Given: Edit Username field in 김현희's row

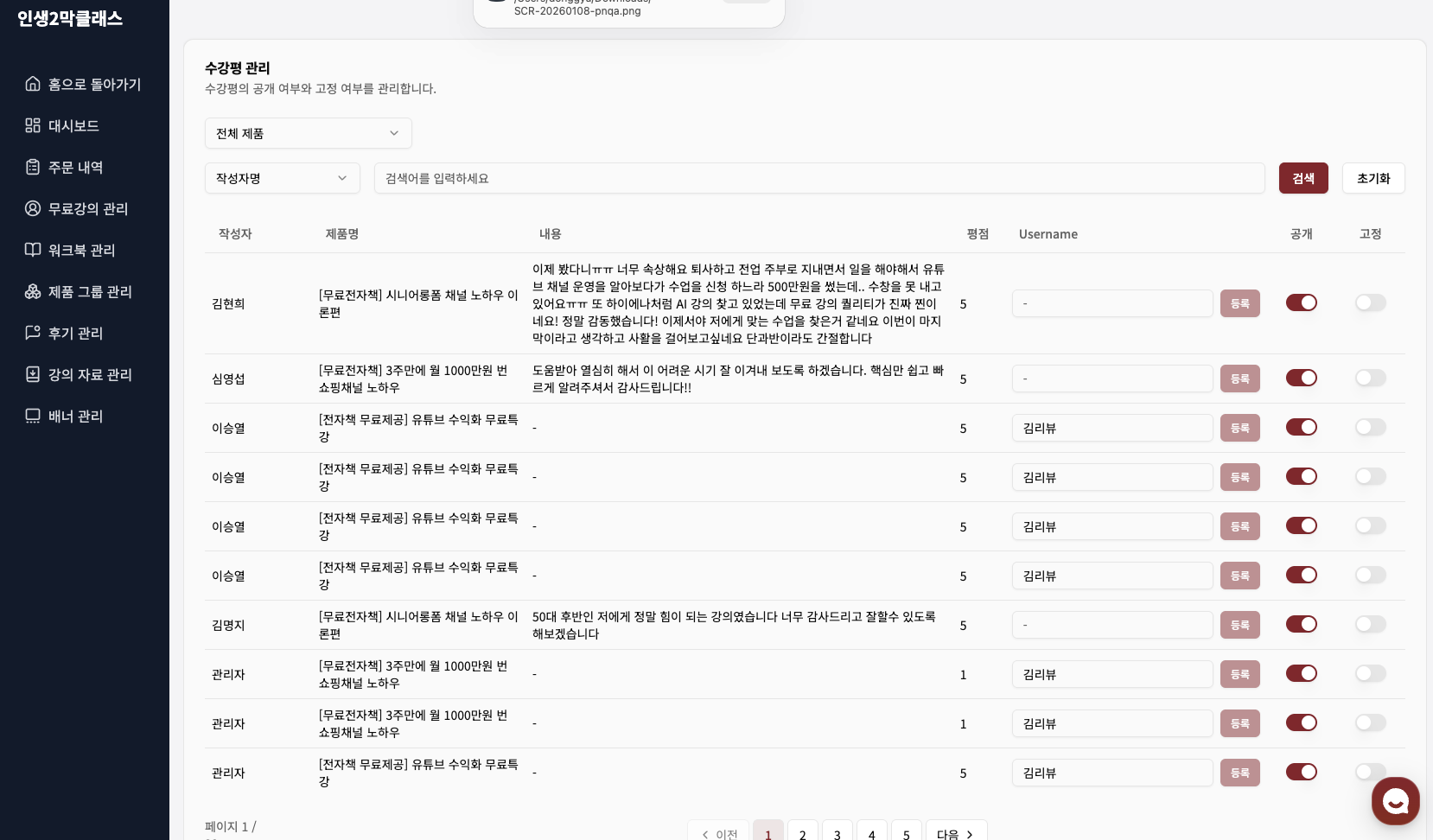Looking at the screenshot, I should (1111, 303).
